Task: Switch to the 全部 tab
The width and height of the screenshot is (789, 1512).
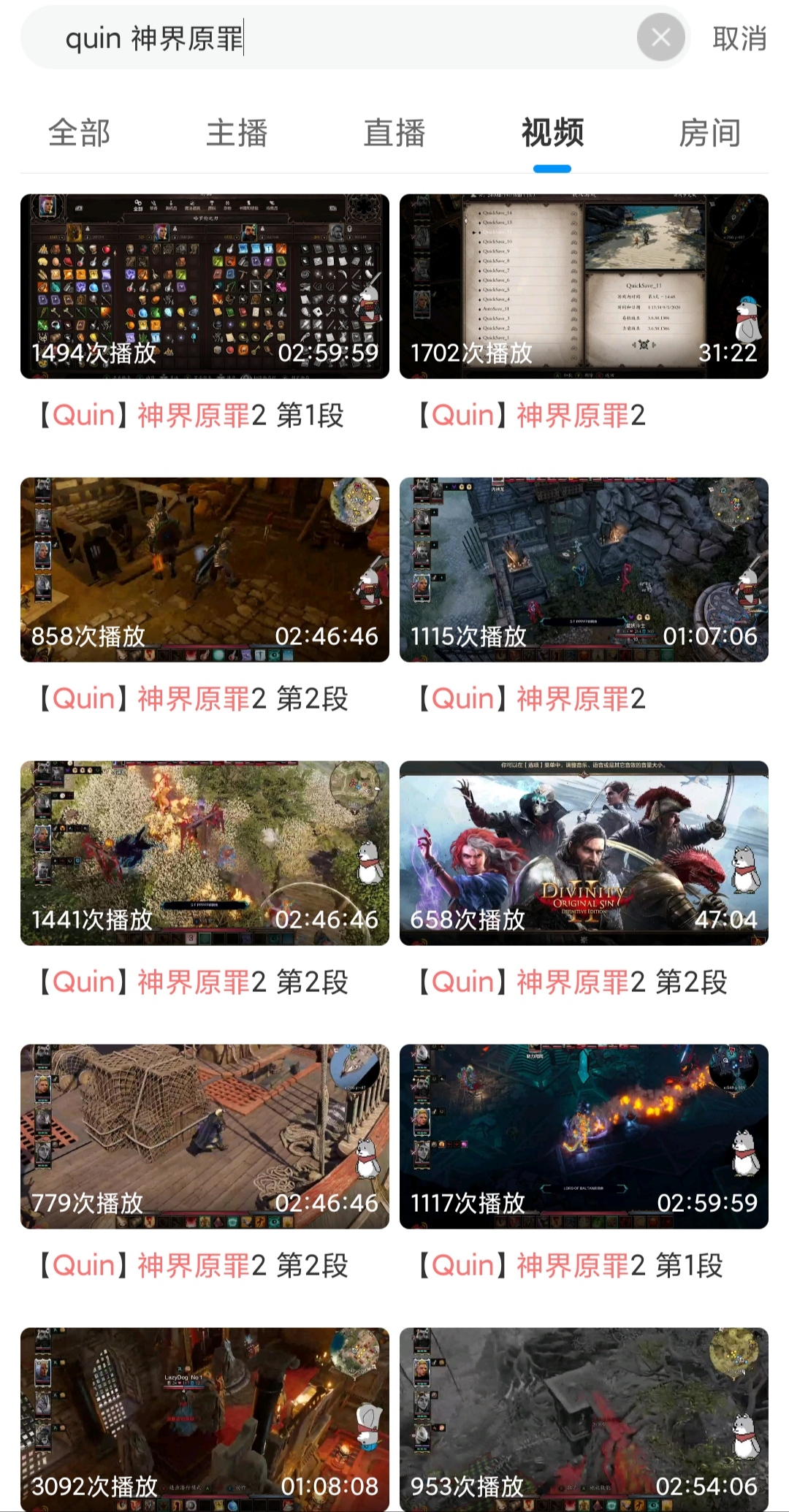Action: pyautogui.click(x=79, y=134)
